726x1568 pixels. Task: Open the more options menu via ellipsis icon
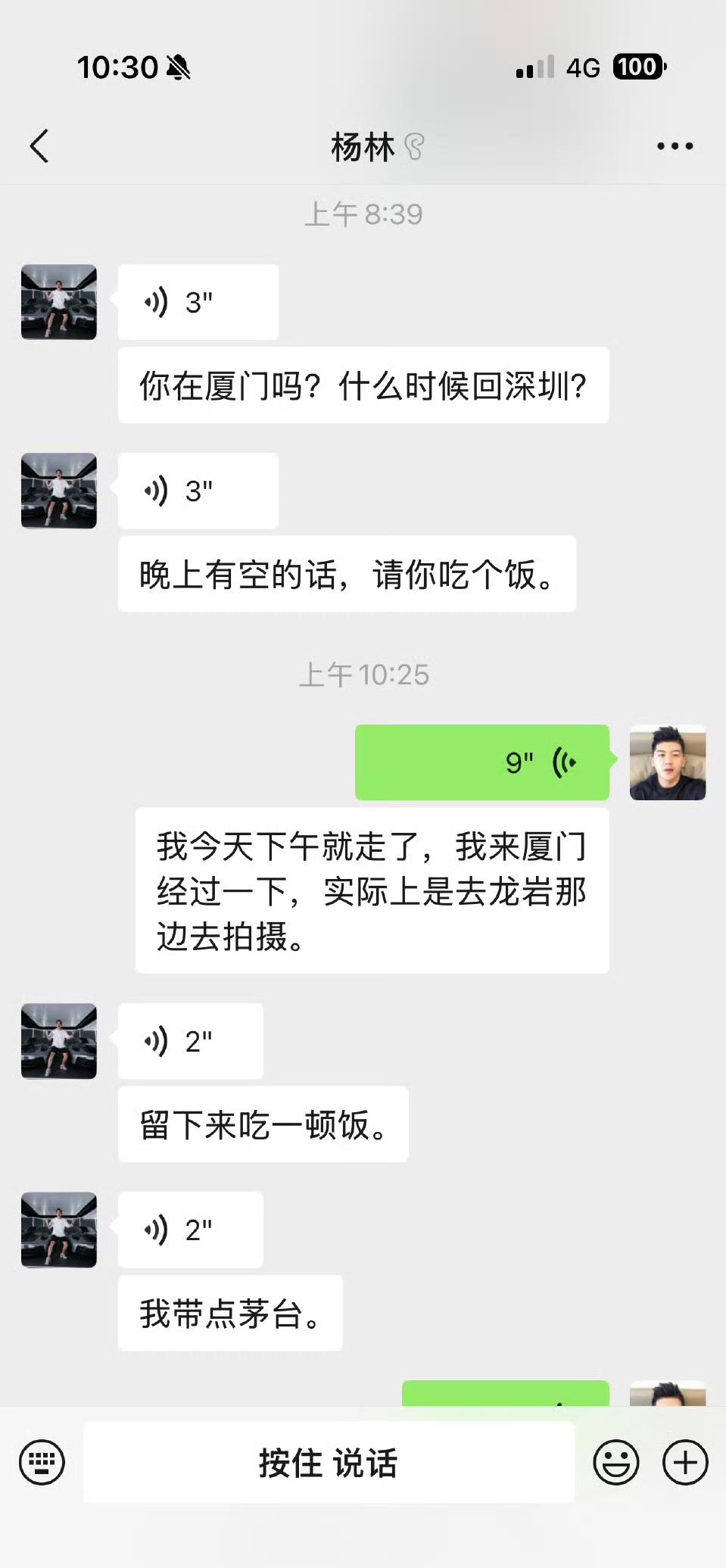pyautogui.click(x=672, y=145)
